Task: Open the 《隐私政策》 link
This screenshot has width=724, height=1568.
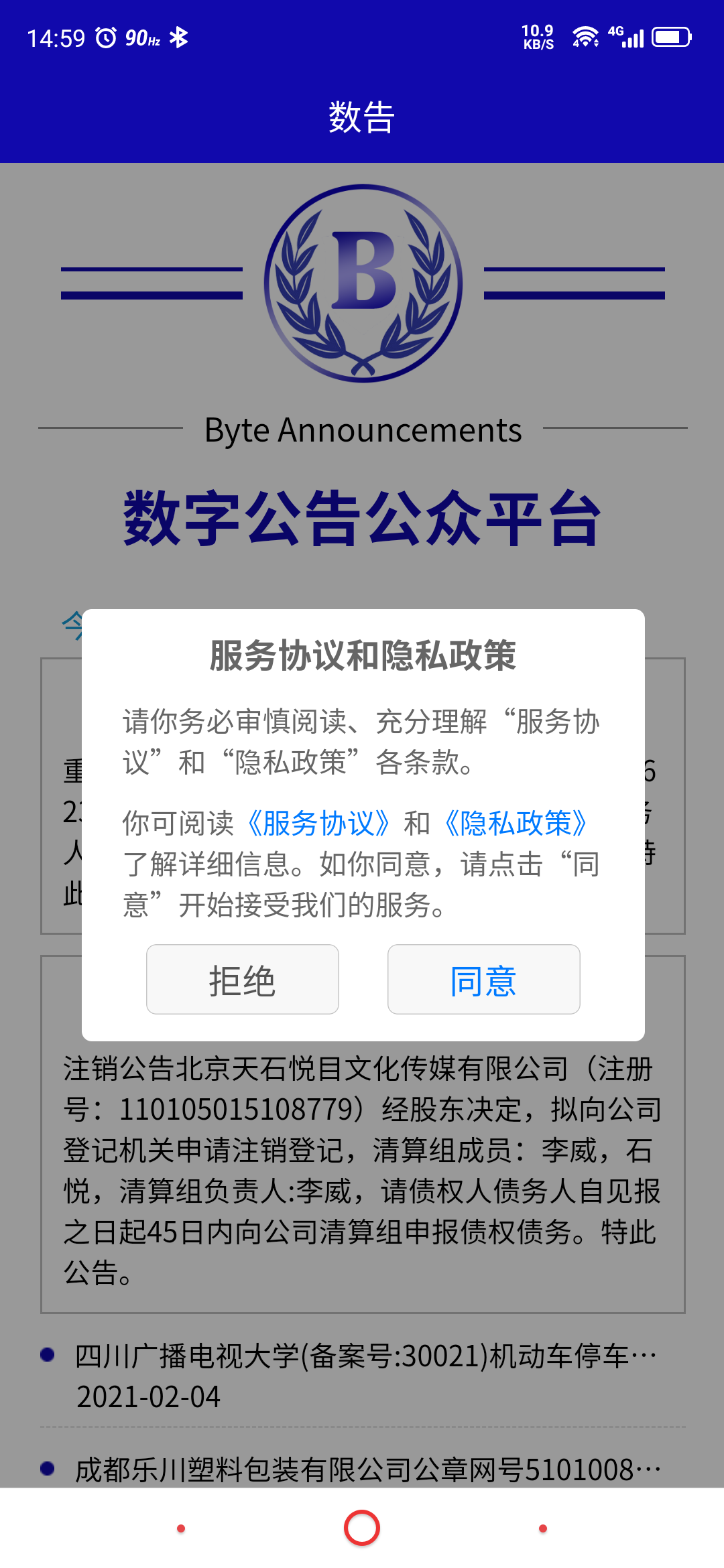Action: click(x=516, y=824)
